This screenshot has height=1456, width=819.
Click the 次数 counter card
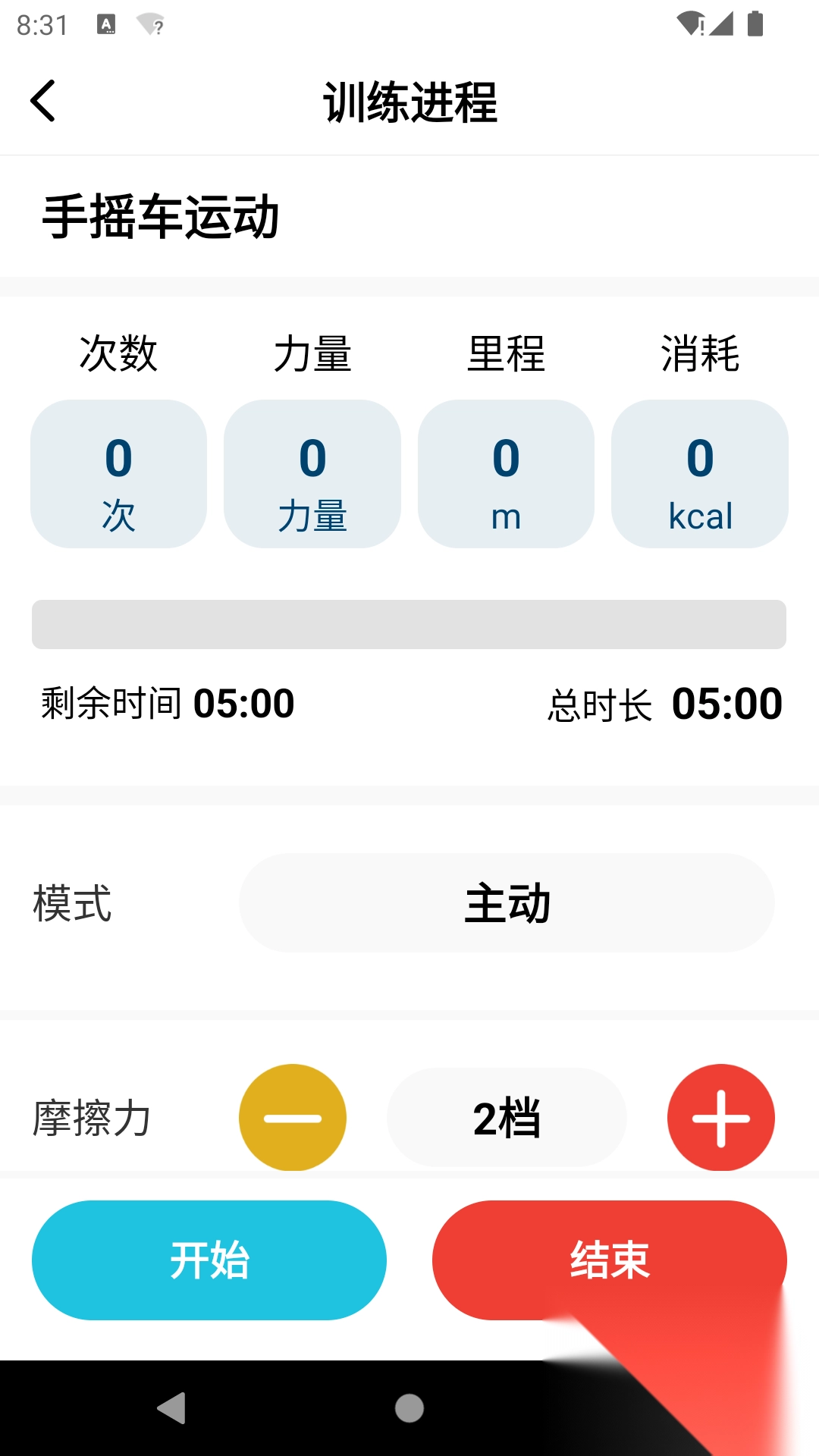[118, 474]
